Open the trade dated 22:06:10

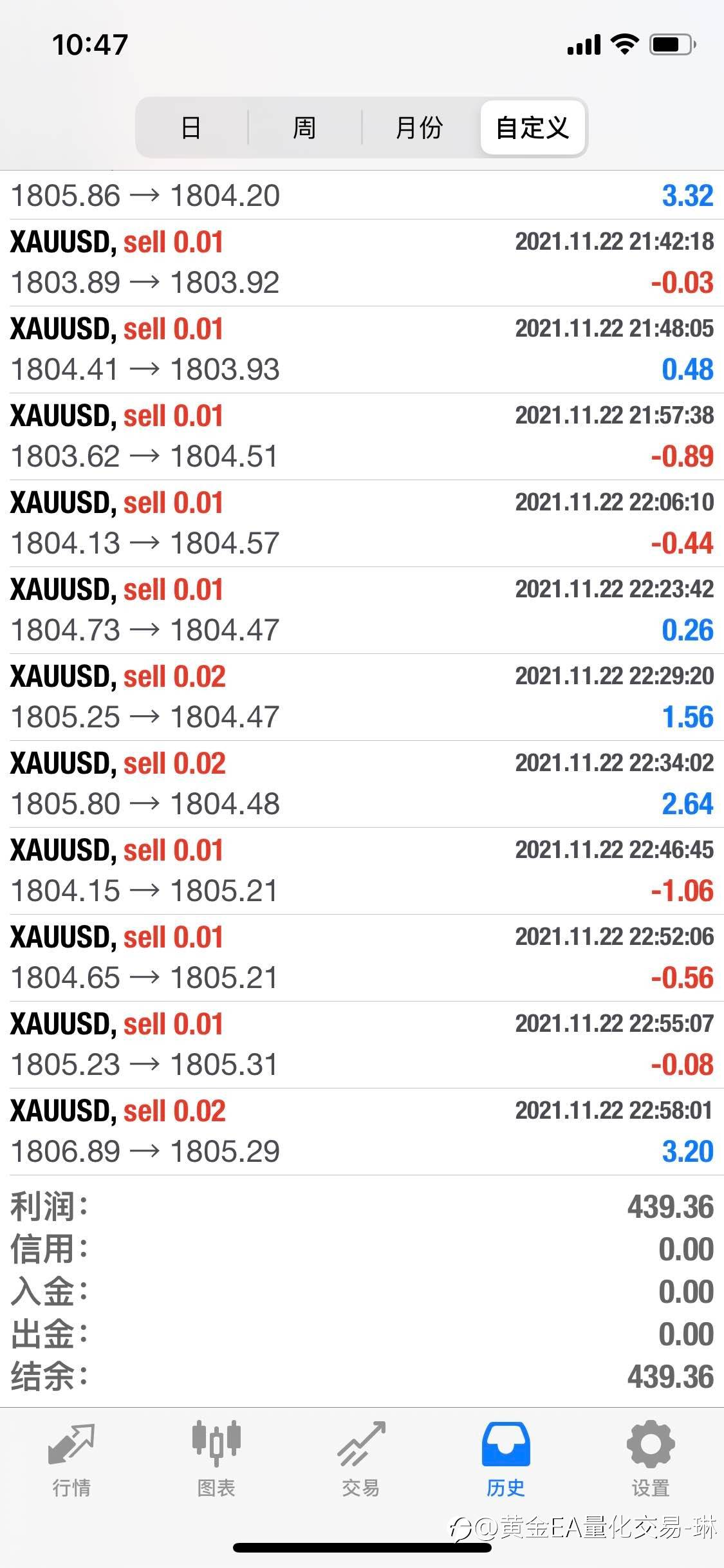pyautogui.click(x=362, y=523)
